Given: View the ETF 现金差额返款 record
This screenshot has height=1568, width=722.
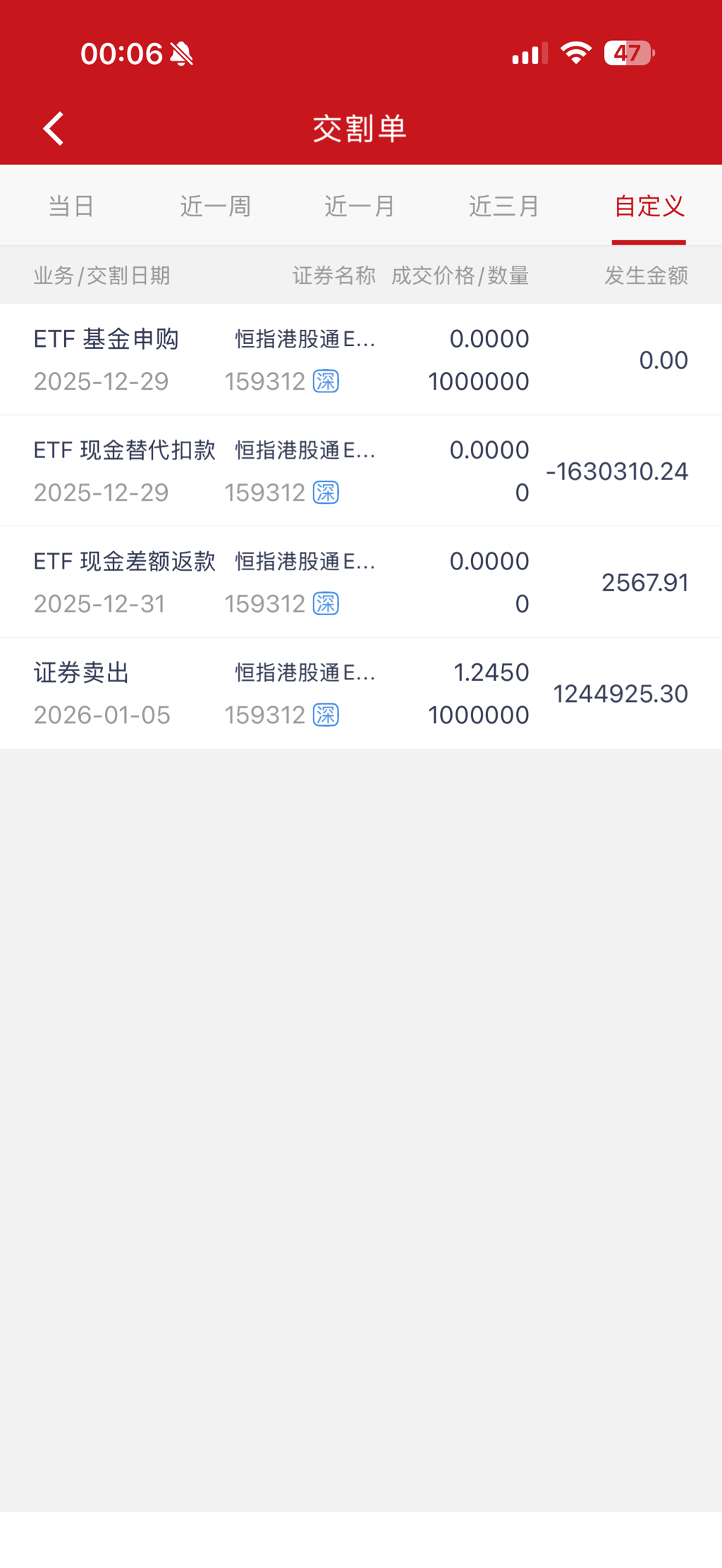Looking at the screenshot, I should 360,583.
